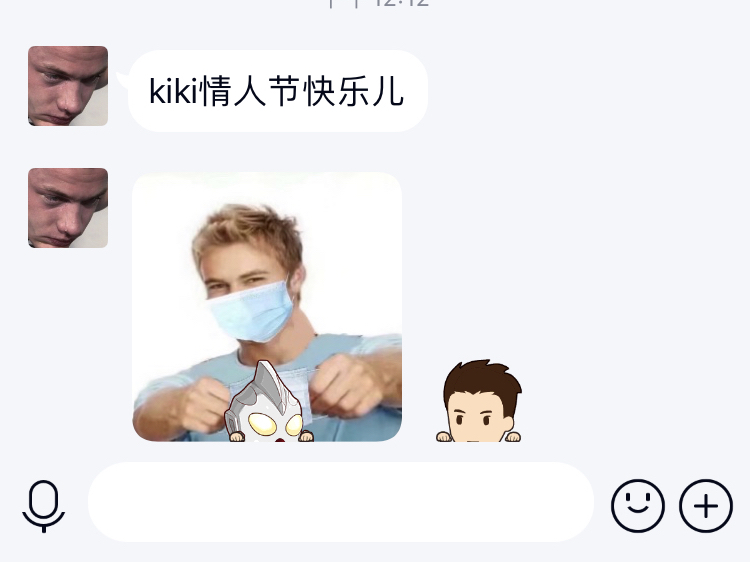Open the masked man picture message

[x=267, y=290]
